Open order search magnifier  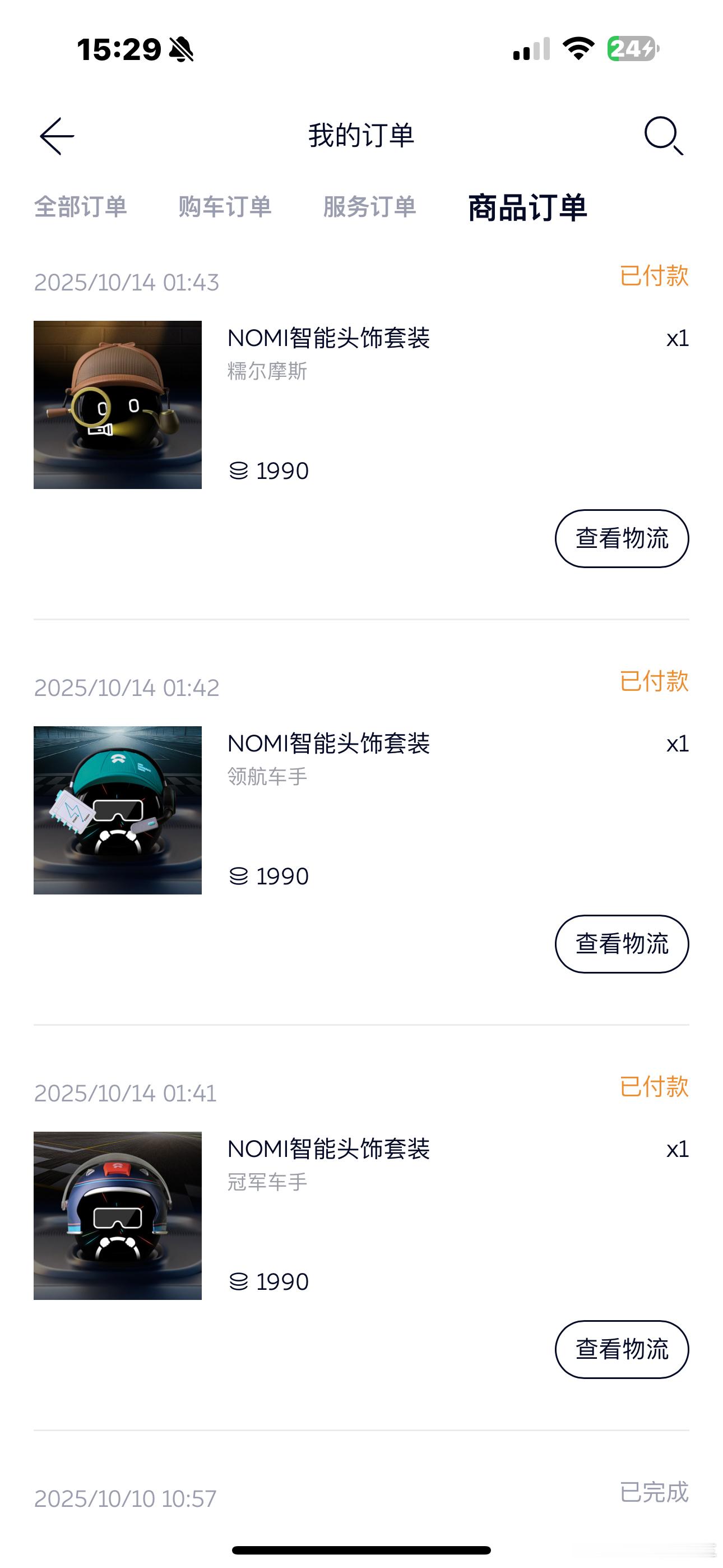[662, 135]
